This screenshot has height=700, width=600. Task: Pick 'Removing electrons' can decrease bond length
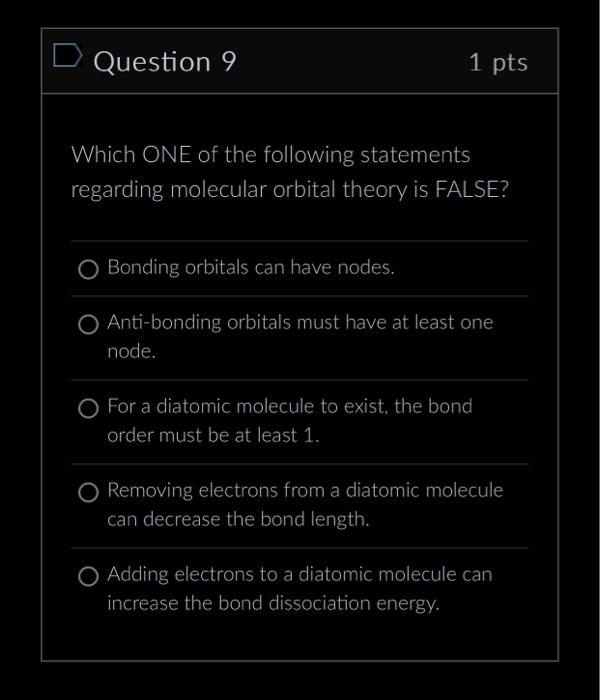[x=89, y=492]
